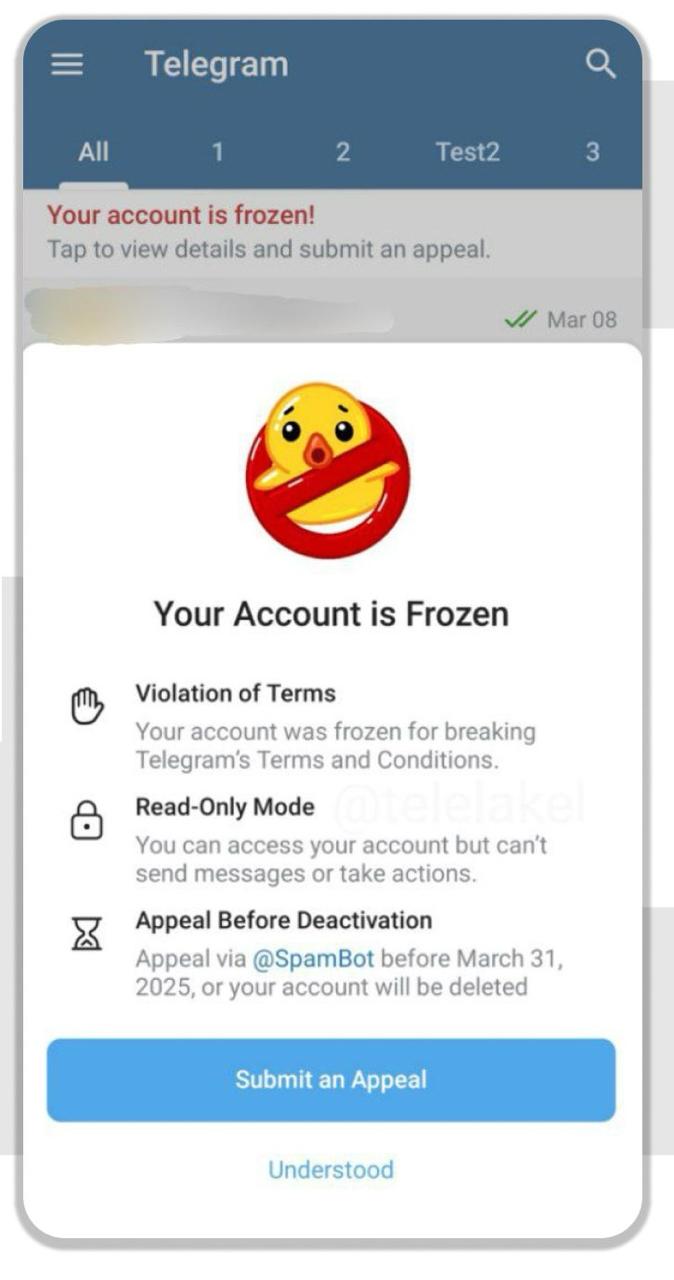Switch to the All chats tab
The width and height of the screenshot is (674, 1280).
pyautogui.click(x=93, y=152)
